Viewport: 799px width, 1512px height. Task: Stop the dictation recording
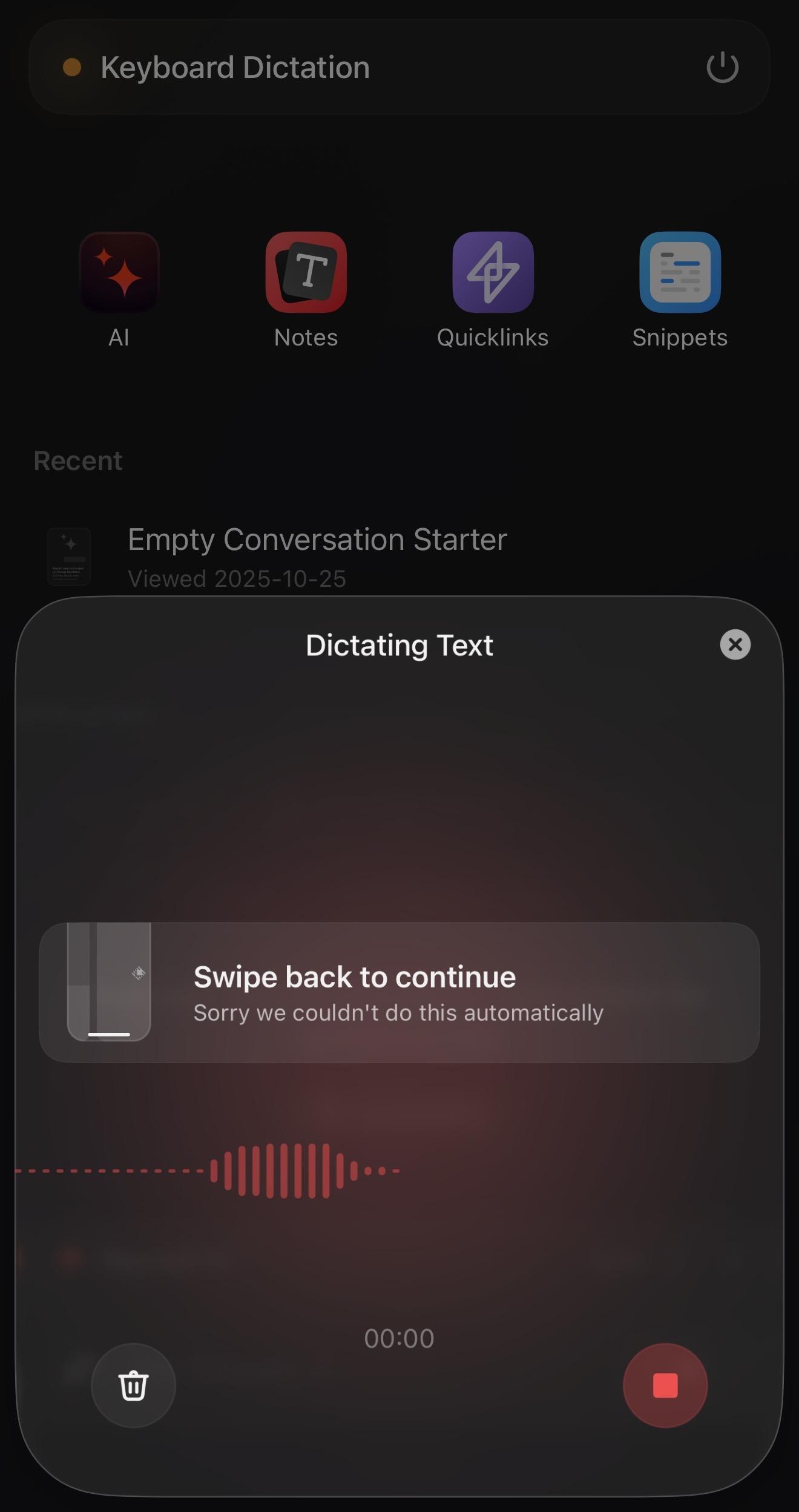click(665, 1385)
